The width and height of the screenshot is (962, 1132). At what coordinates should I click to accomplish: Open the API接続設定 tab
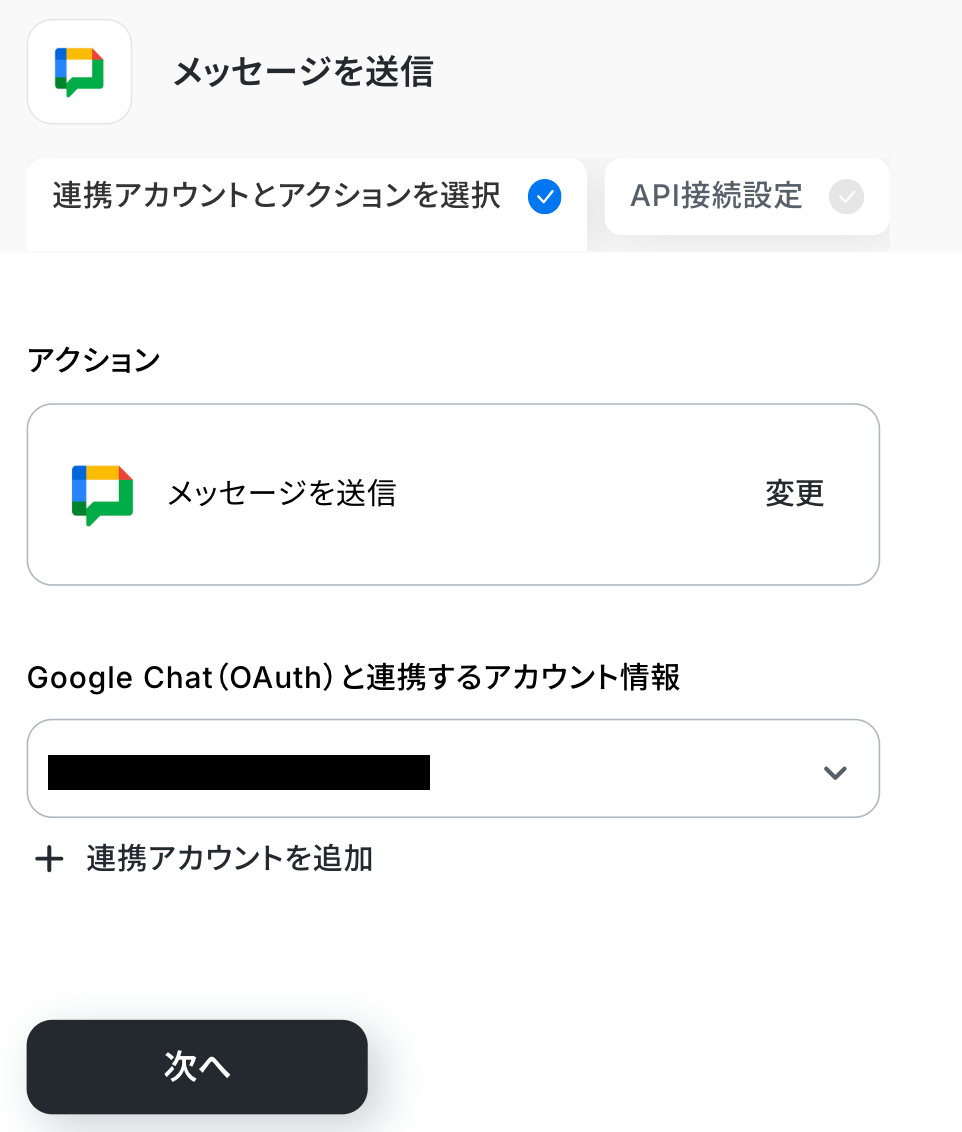[745, 197]
